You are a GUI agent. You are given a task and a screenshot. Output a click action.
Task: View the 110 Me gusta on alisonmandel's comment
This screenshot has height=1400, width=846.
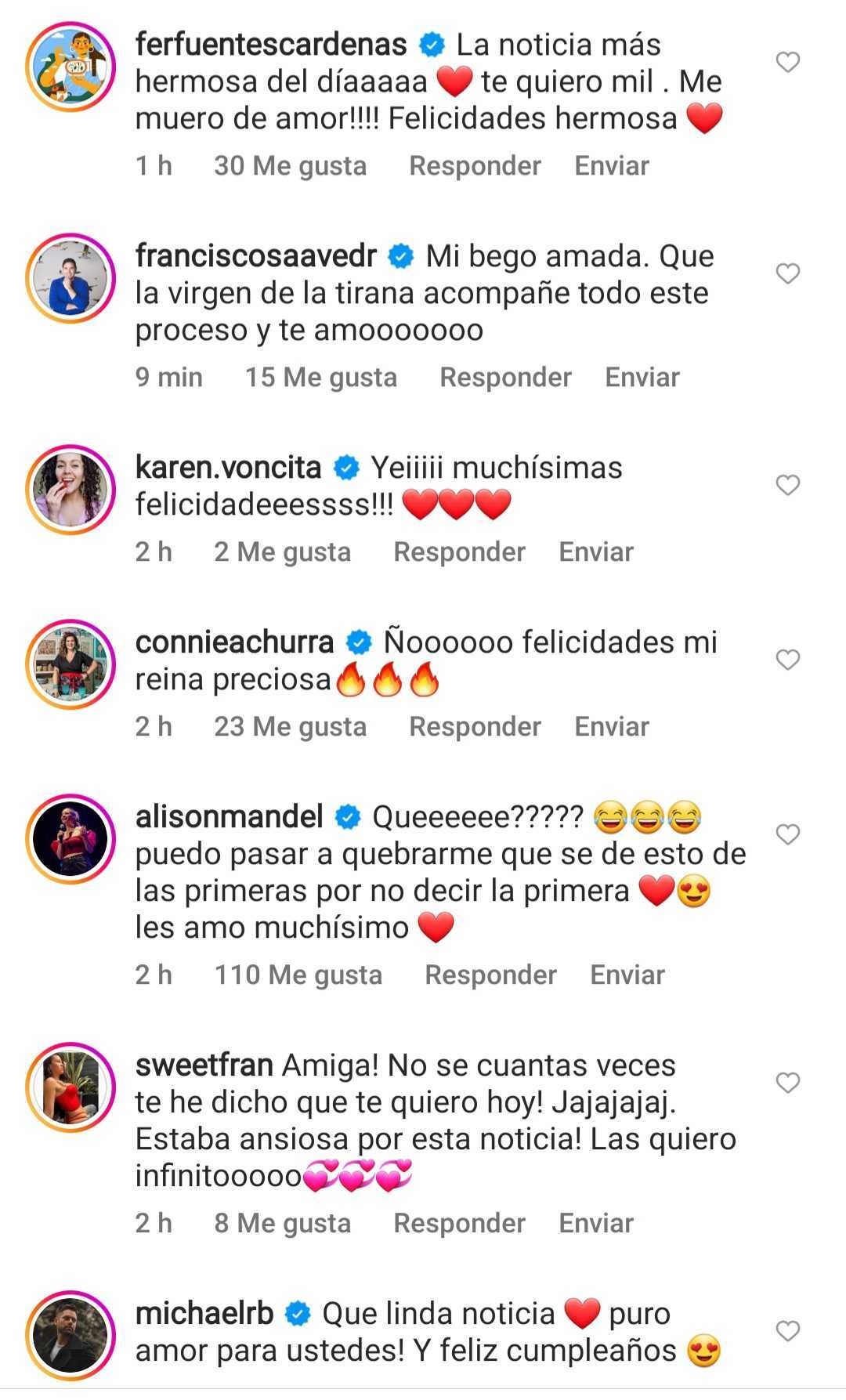[x=298, y=974]
